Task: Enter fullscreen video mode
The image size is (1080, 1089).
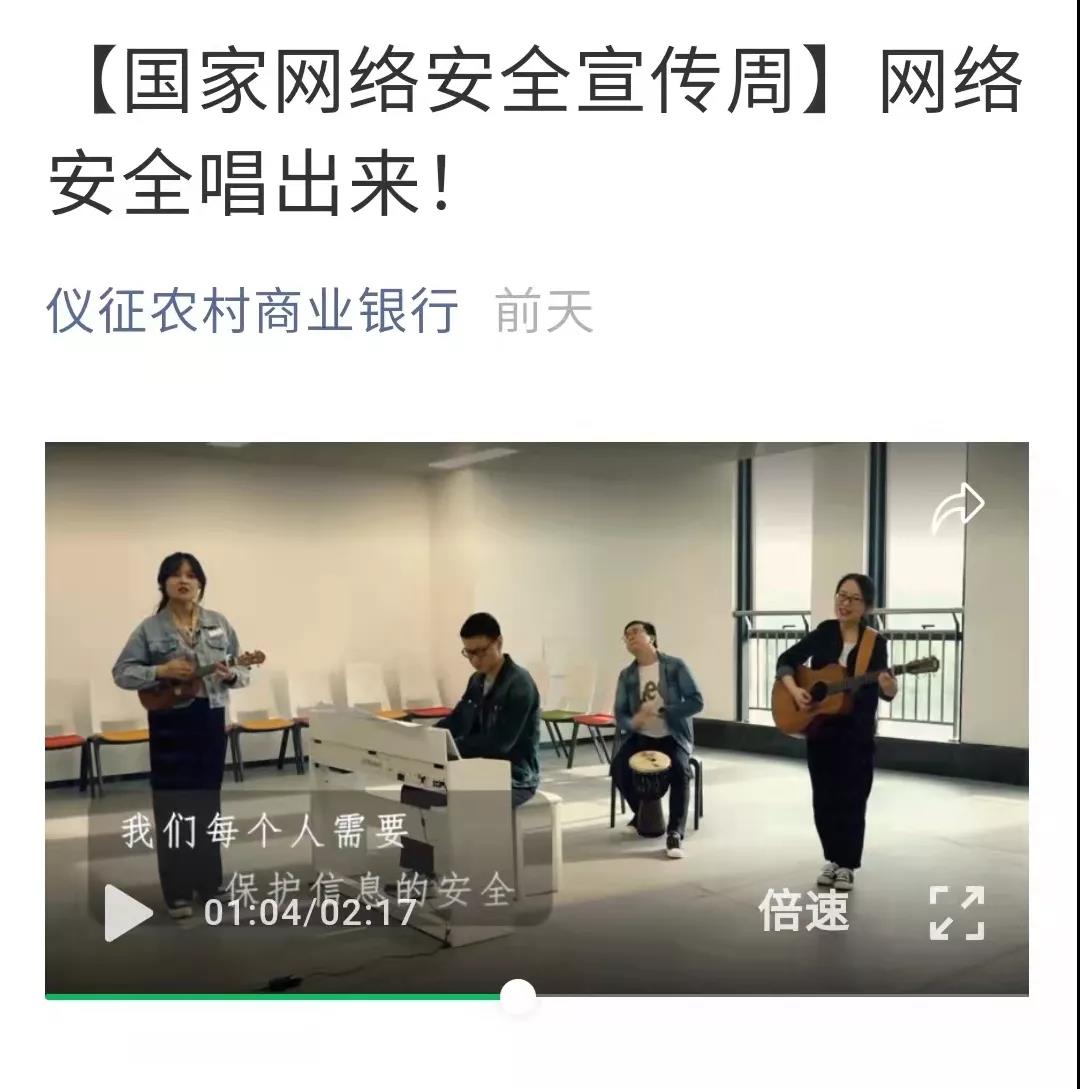Action: coord(957,912)
